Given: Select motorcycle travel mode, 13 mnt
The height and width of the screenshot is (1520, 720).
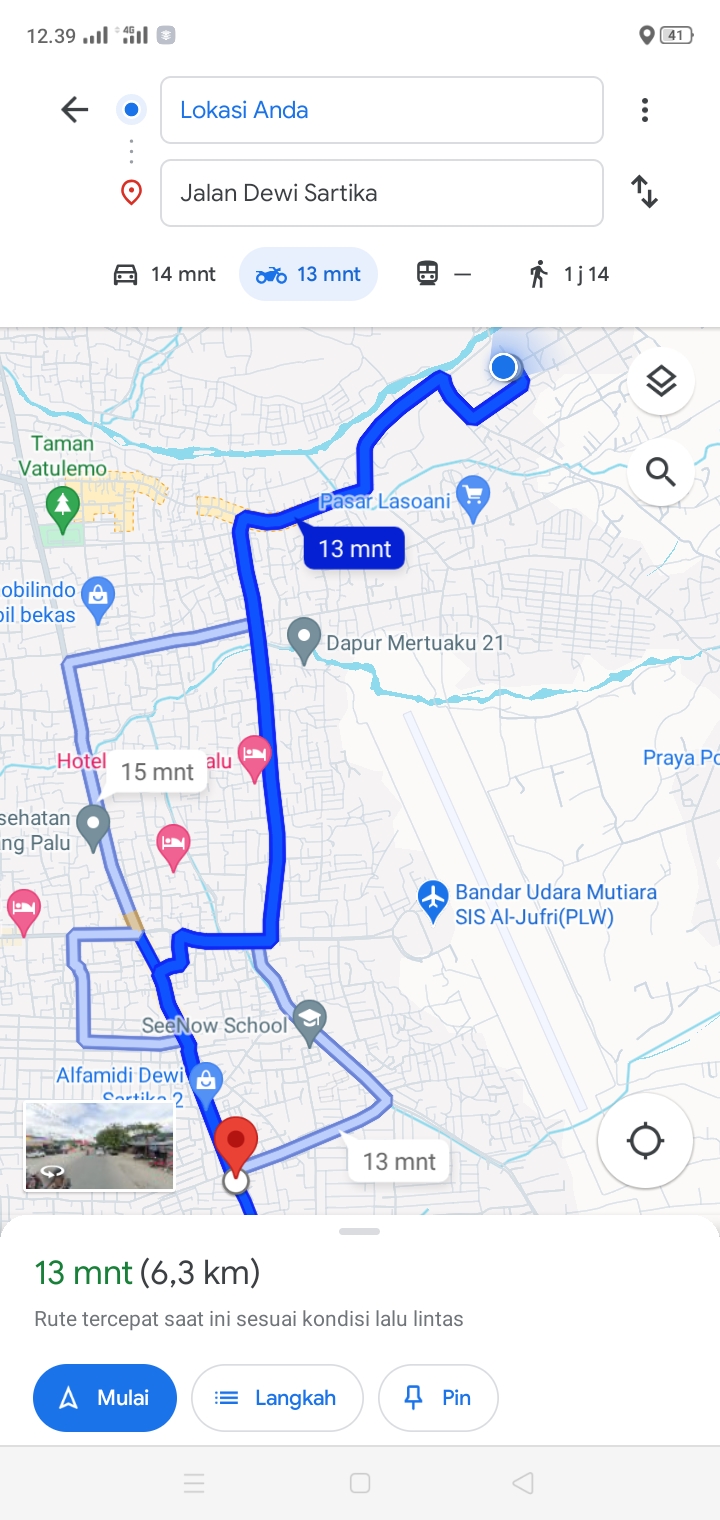Looking at the screenshot, I should pyautogui.click(x=308, y=274).
